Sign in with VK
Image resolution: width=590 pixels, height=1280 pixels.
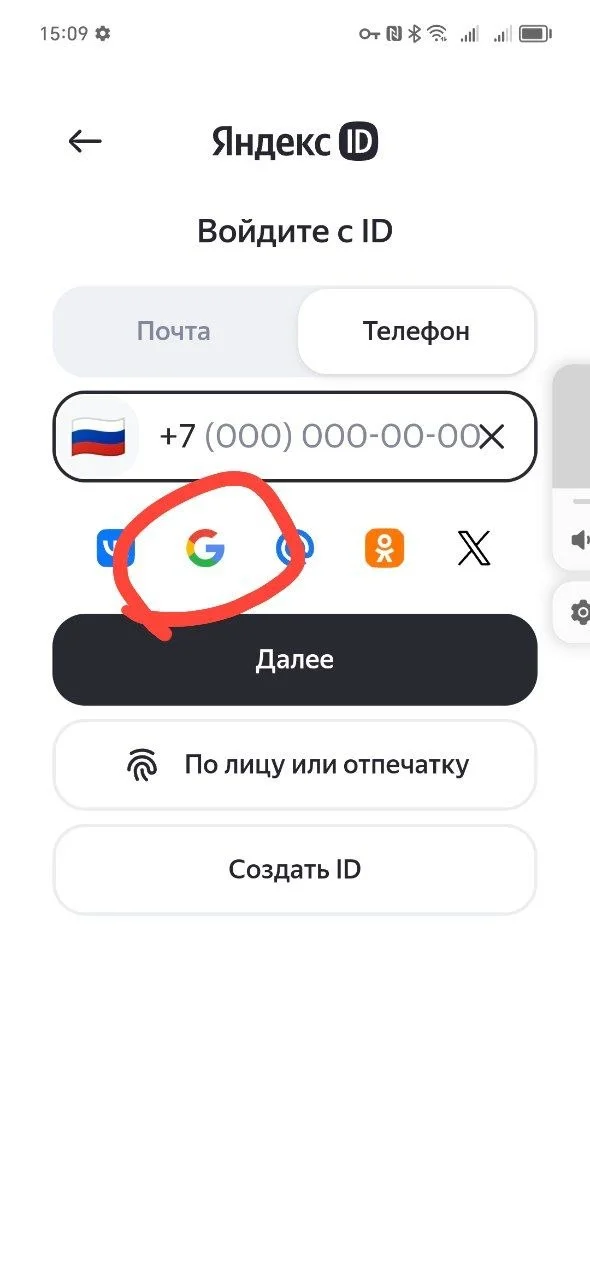click(x=116, y=548)
